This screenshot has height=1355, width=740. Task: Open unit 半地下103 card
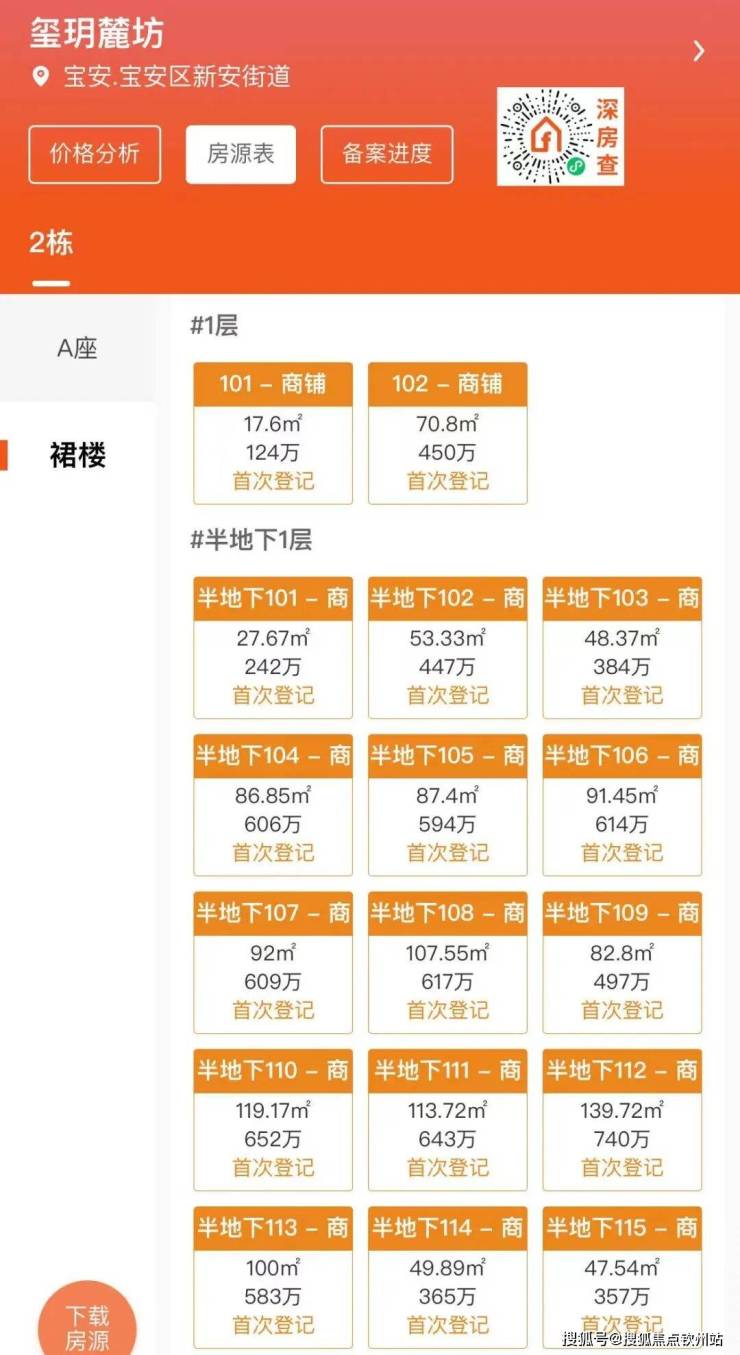622,647
